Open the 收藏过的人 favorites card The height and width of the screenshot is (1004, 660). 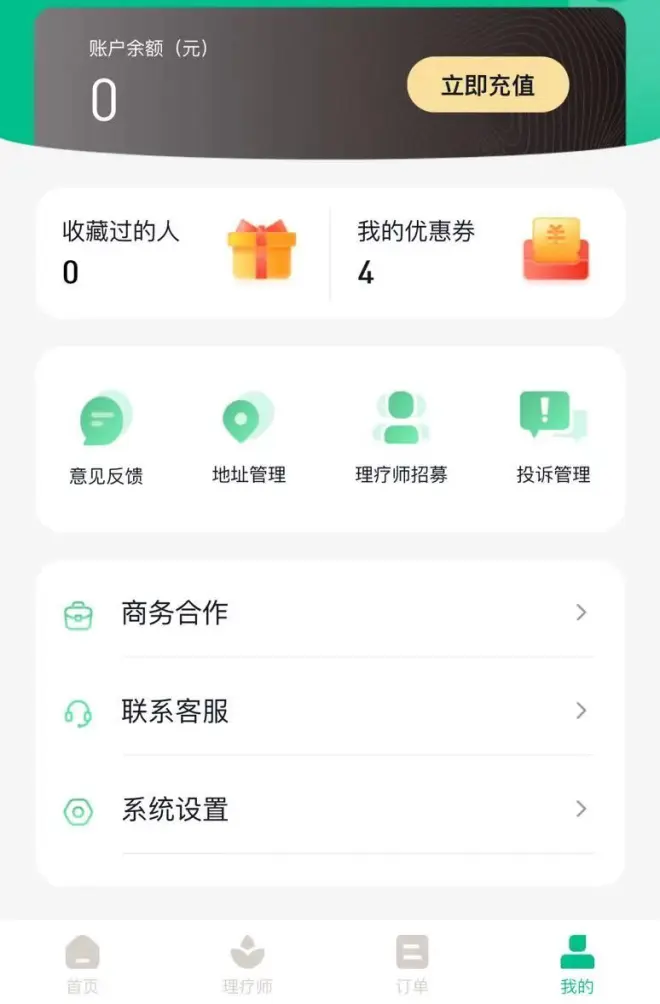coord(182,252)
